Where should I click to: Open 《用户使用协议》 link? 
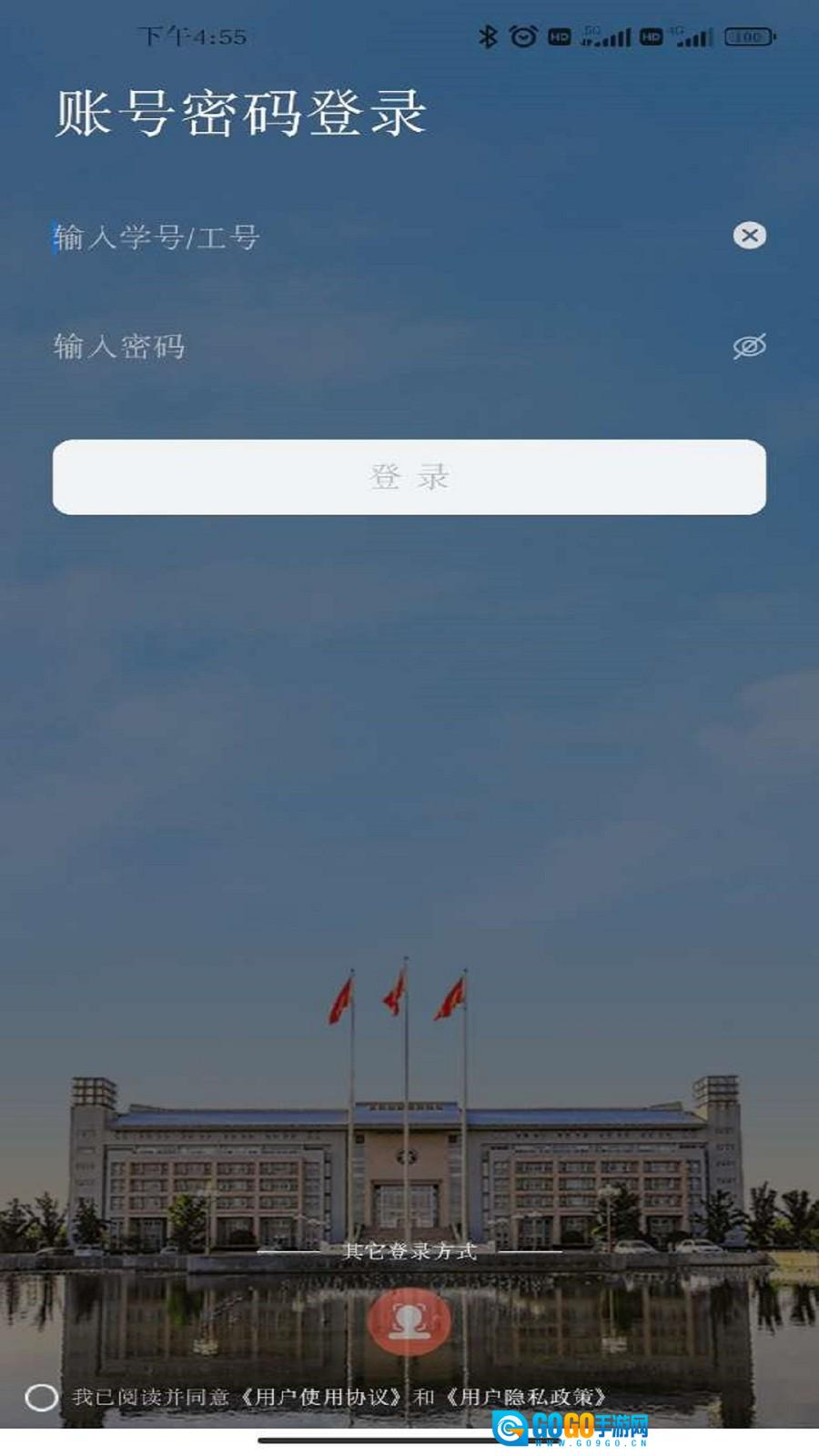[318, 1397]
